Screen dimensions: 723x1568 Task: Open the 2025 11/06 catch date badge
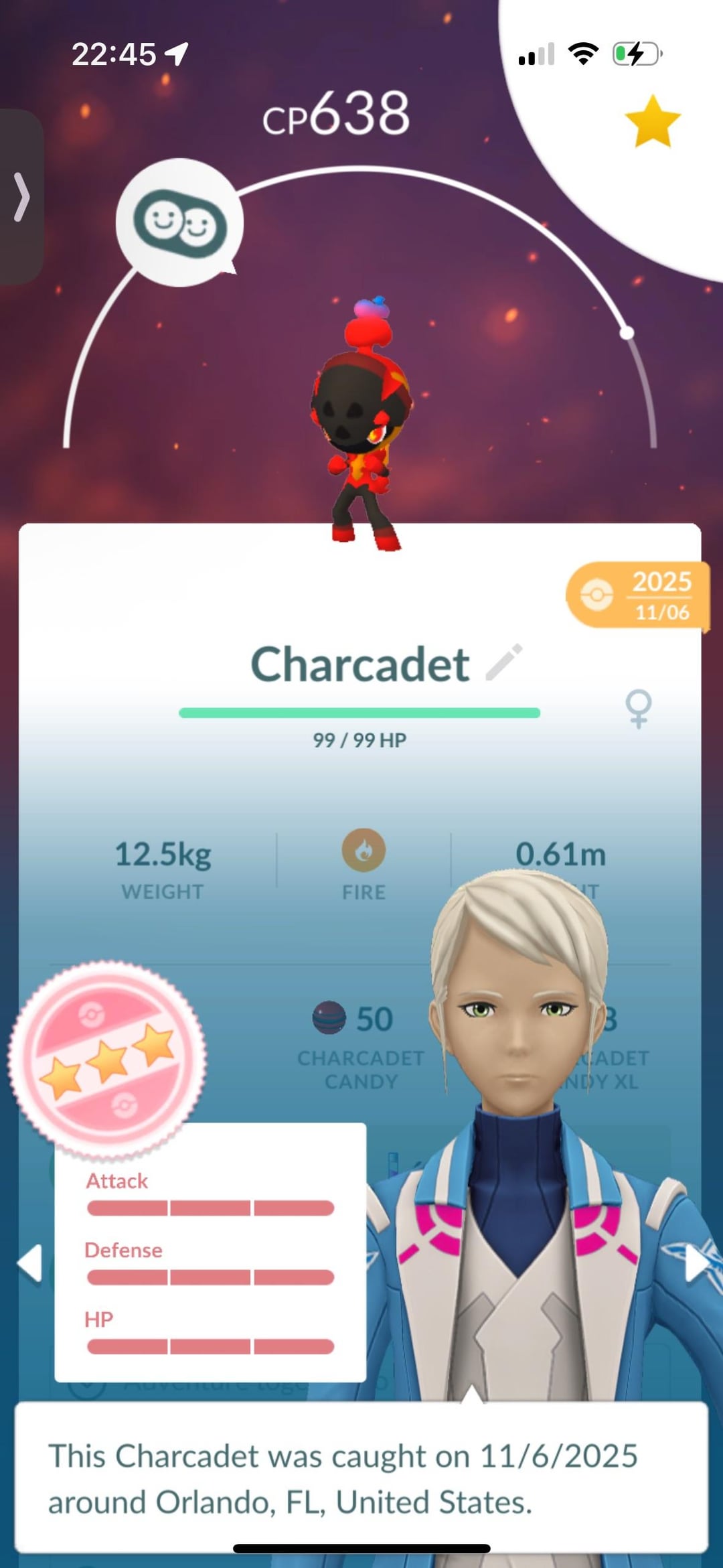[x=637, y=595]
